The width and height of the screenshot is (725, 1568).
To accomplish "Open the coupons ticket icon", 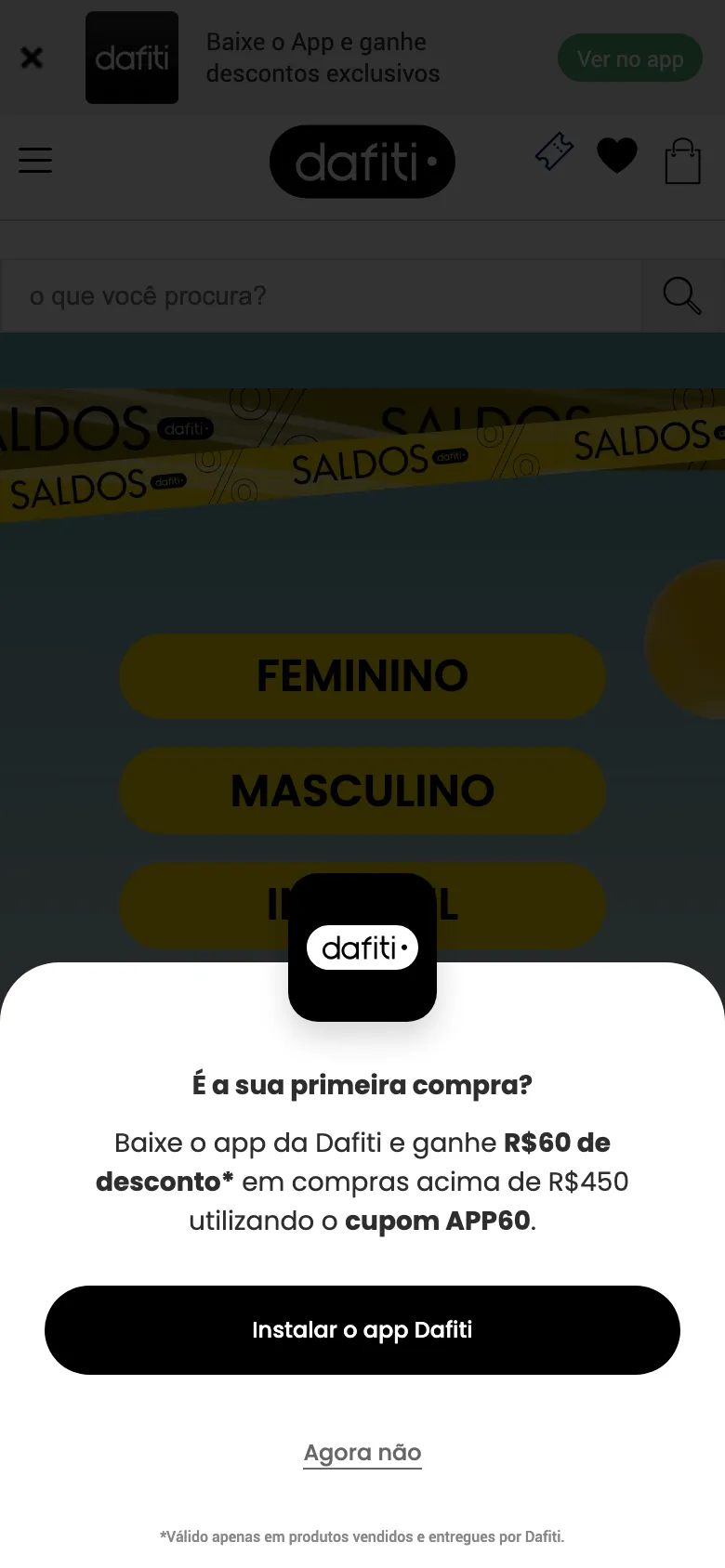I will click(554, 152).
